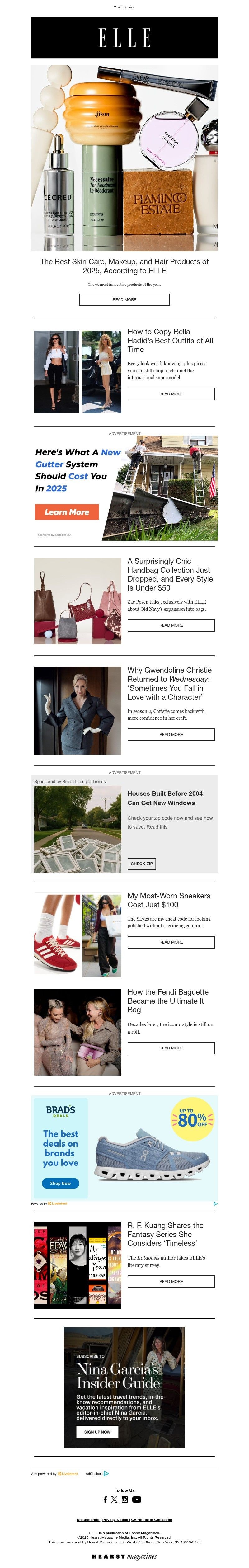
Task: Read more about best skin care products
Action: 124,299
